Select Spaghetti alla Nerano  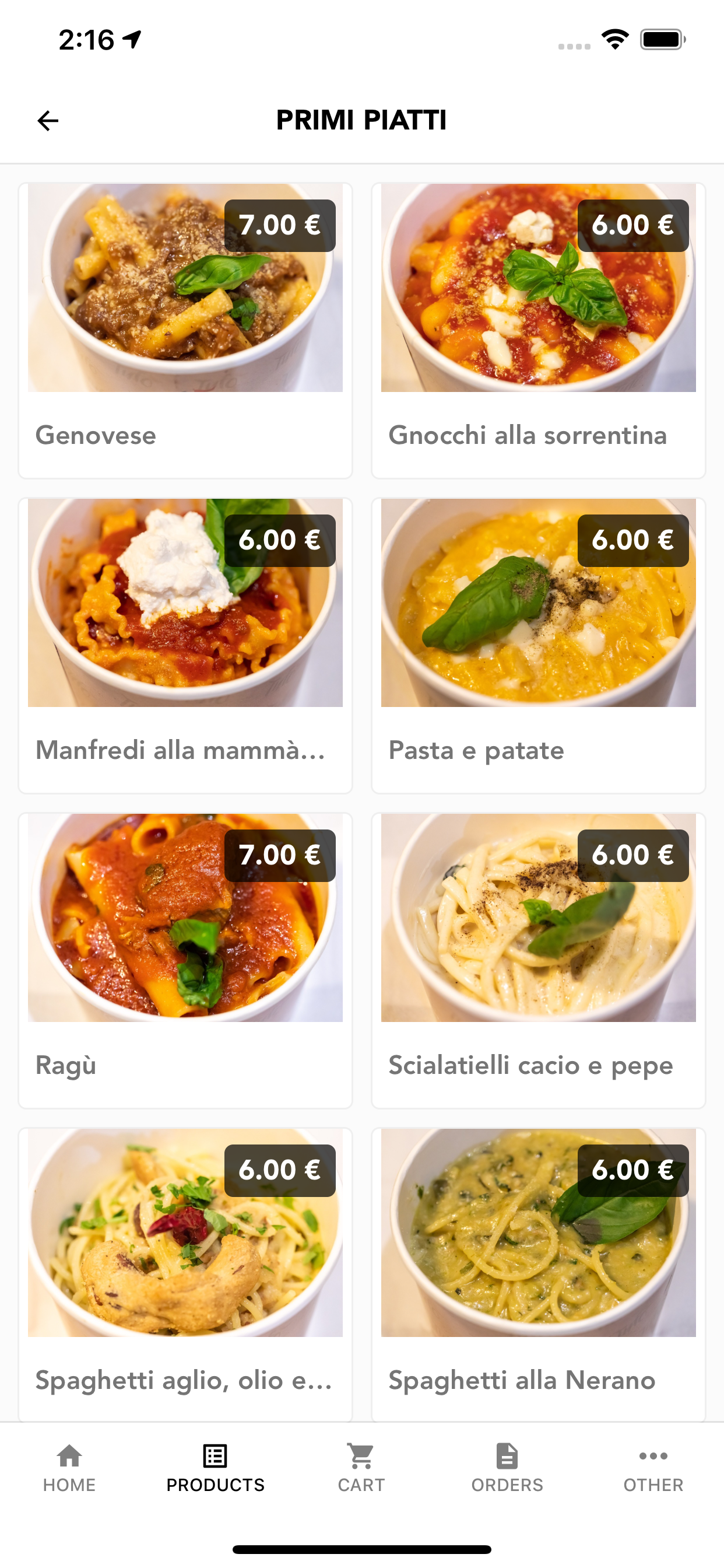coord(538,1272)
